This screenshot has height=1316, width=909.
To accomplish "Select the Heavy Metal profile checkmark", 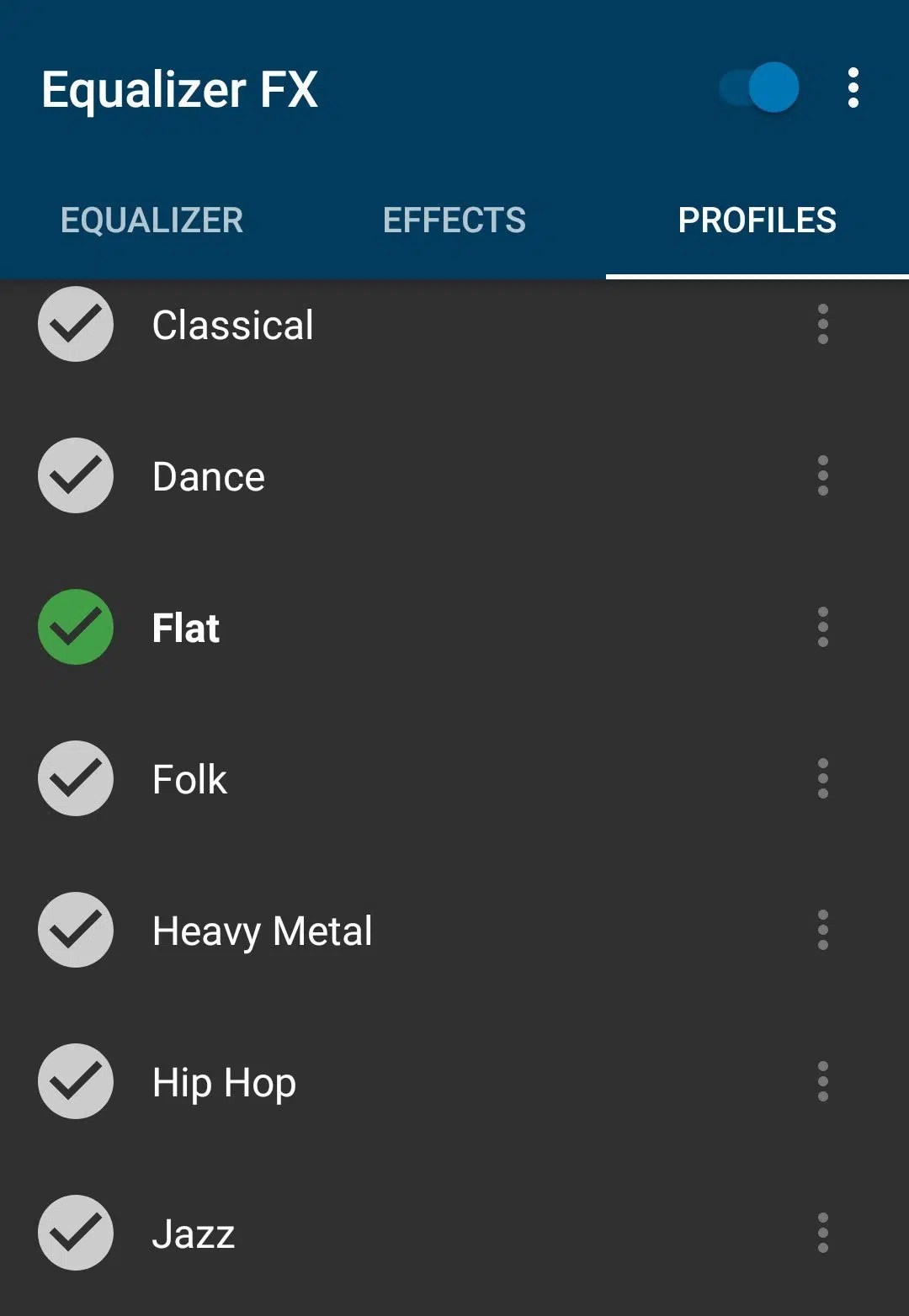I will pos(75,931).
